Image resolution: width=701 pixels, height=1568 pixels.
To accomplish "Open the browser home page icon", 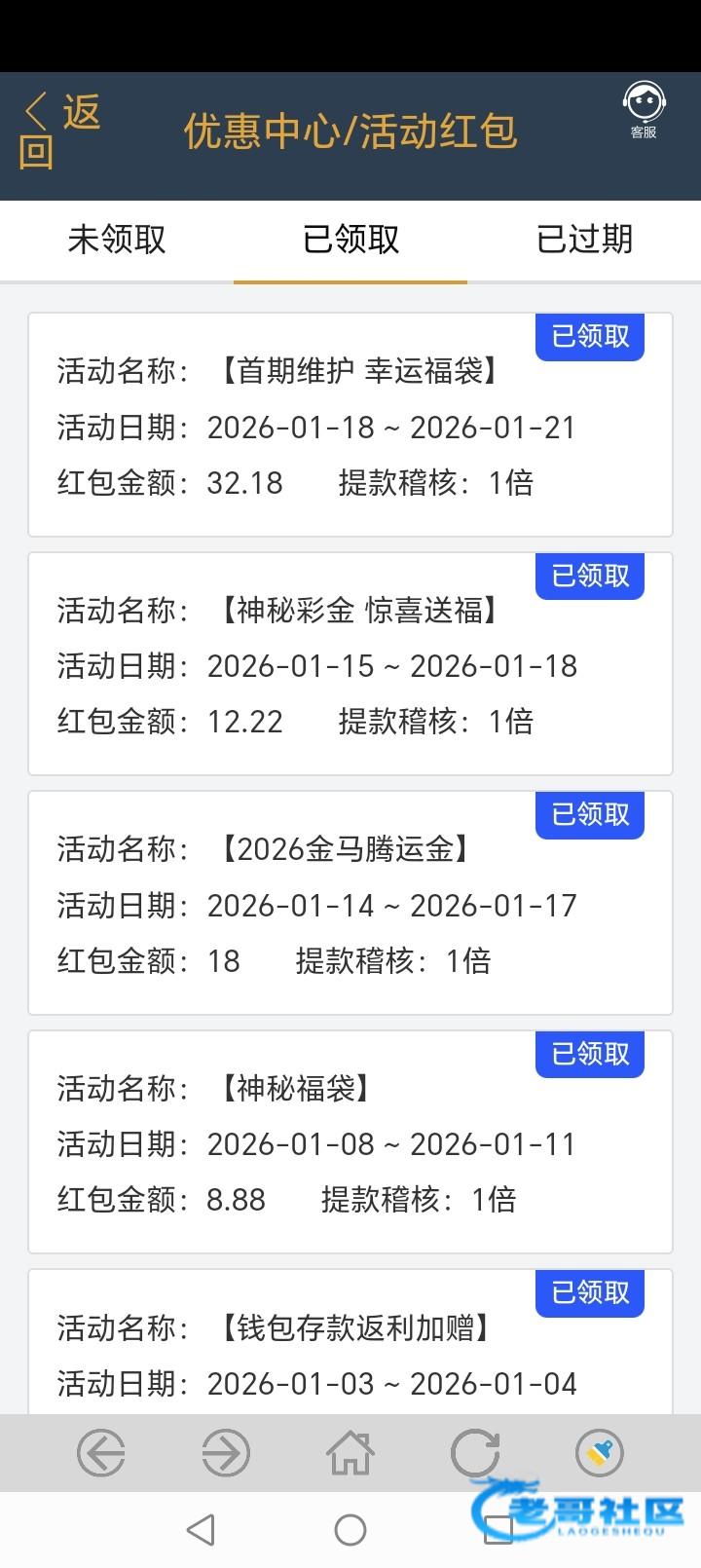I will (350, 1454).
